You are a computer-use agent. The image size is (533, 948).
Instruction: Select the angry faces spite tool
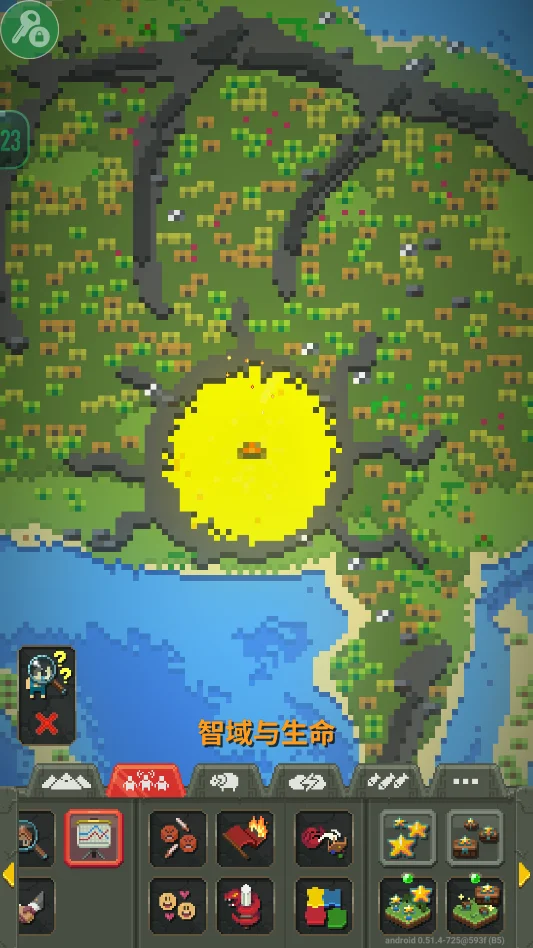(178, 839)
